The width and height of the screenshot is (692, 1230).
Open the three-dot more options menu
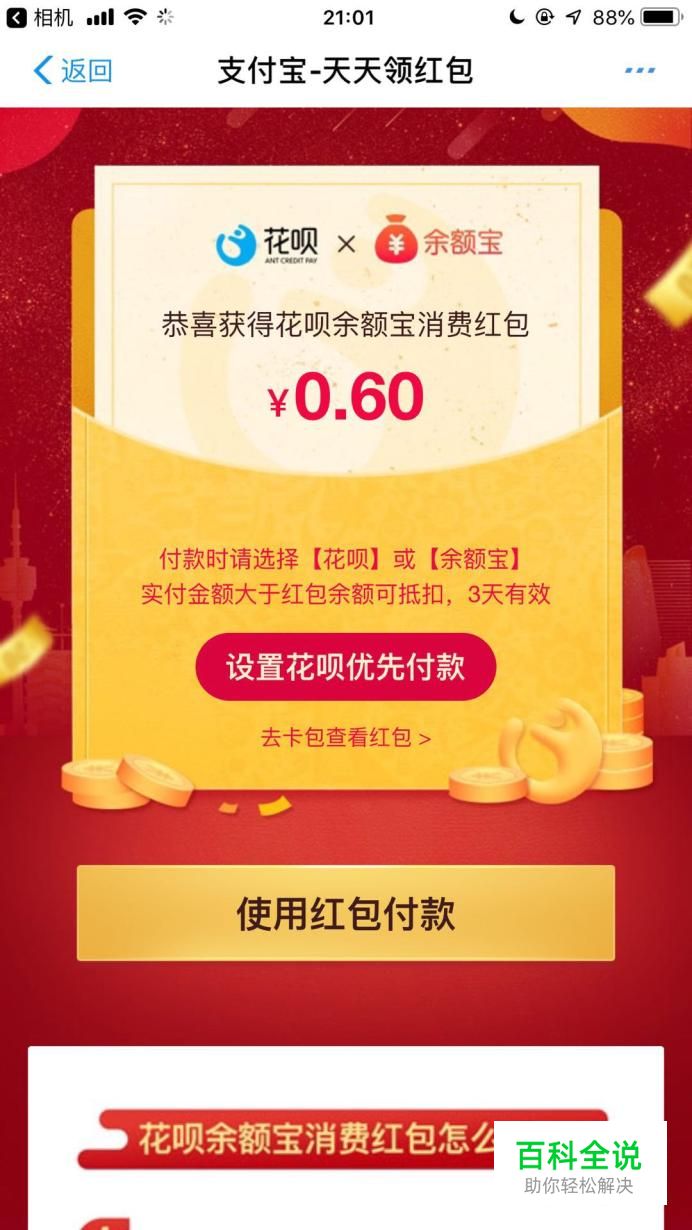[x=639, y=71]
